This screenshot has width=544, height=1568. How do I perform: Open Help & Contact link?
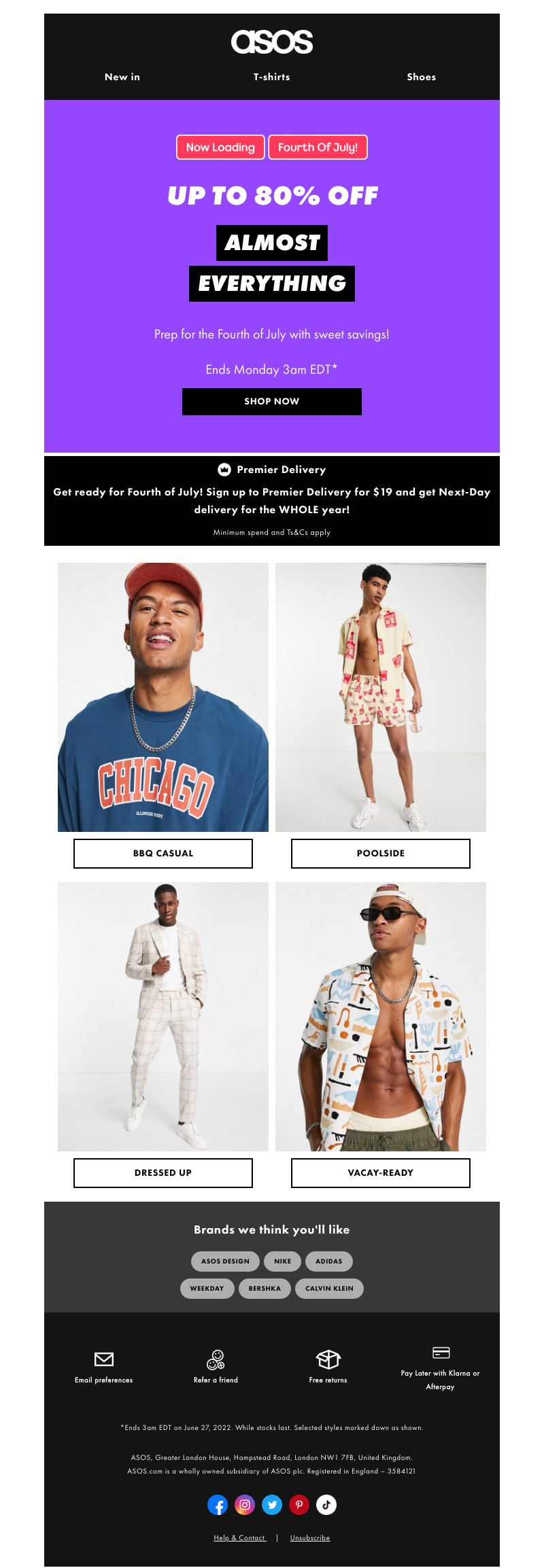pos(239,1537)
